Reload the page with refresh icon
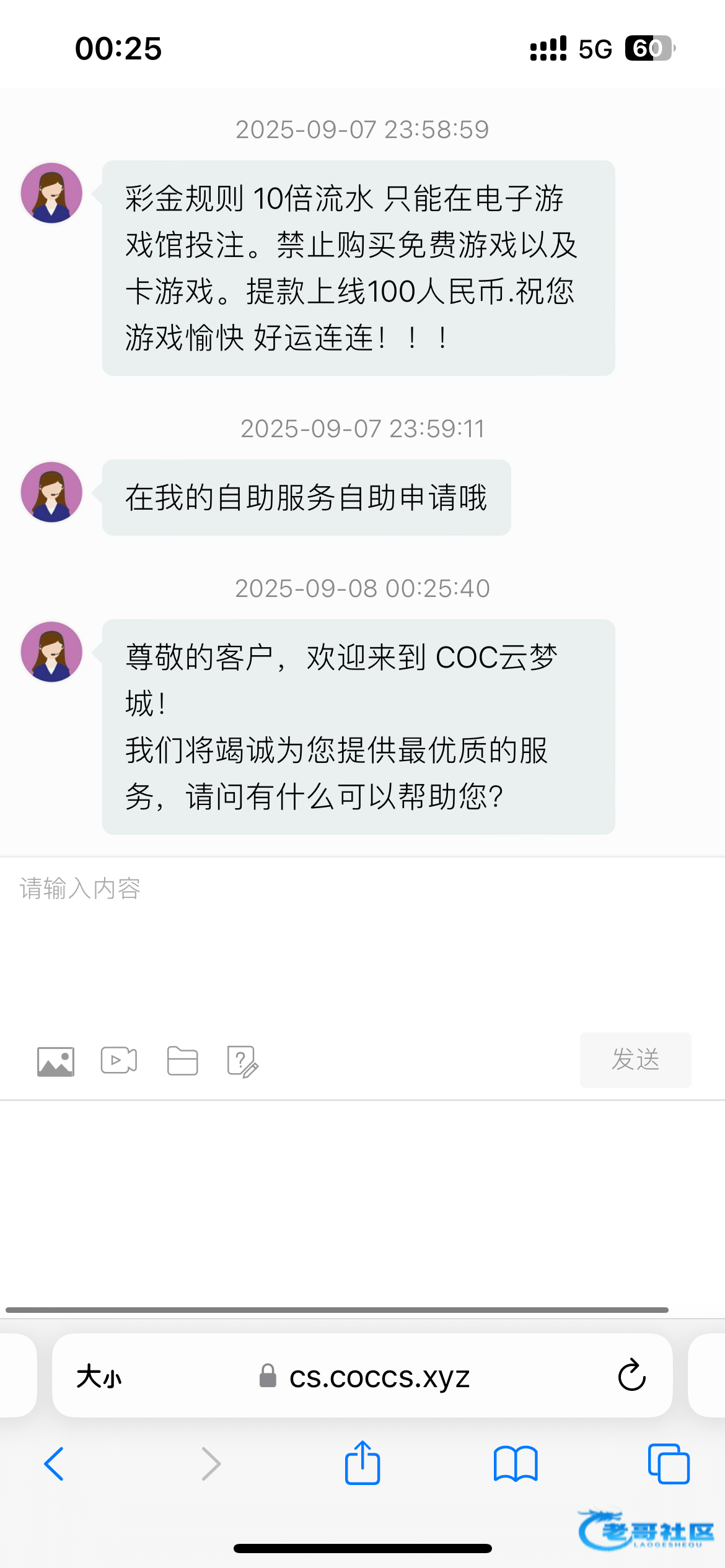This screenshot has height=1568, width=725. point(632,1375)
